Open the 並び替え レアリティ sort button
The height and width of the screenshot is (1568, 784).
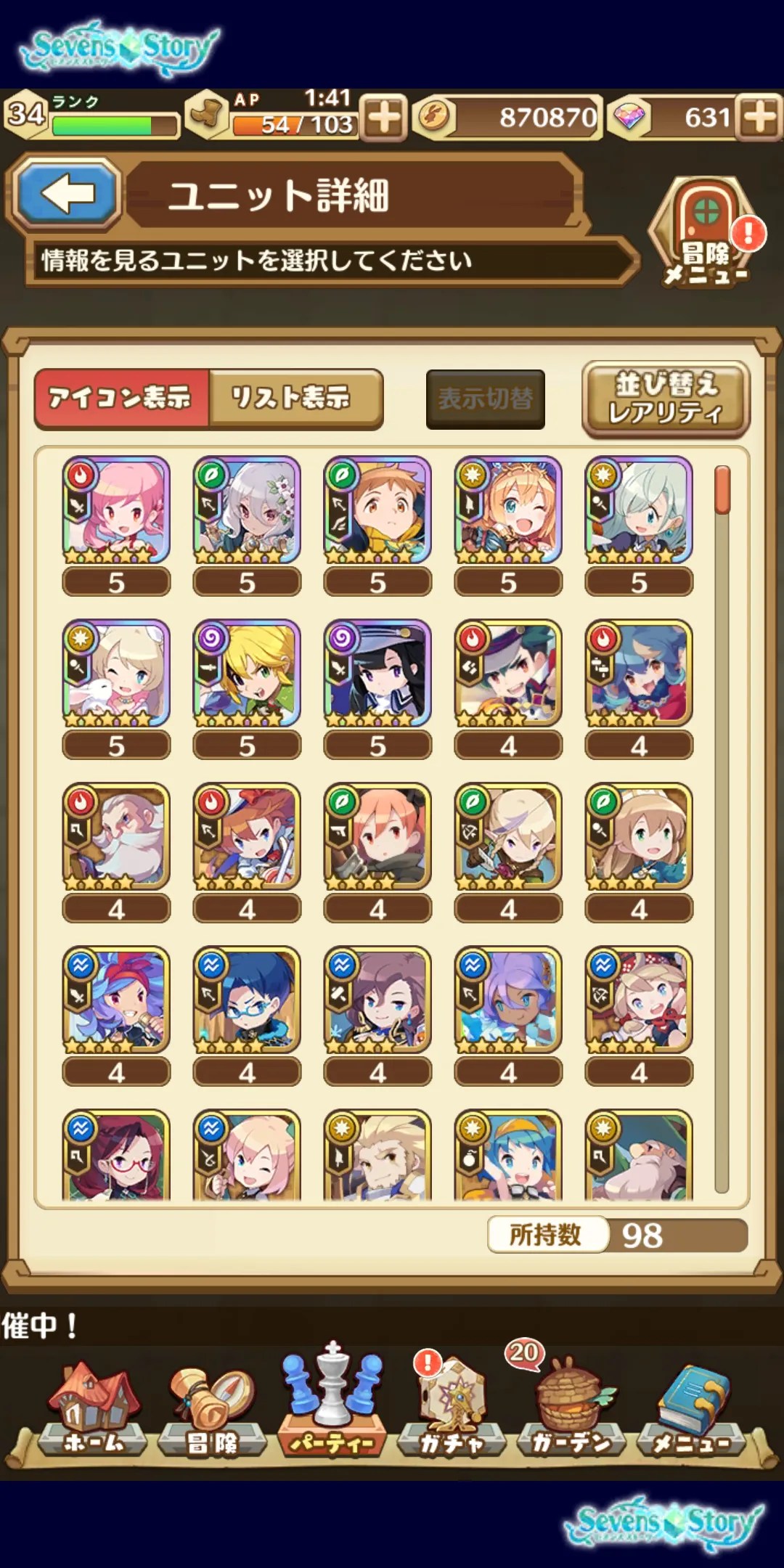[665, 399]
